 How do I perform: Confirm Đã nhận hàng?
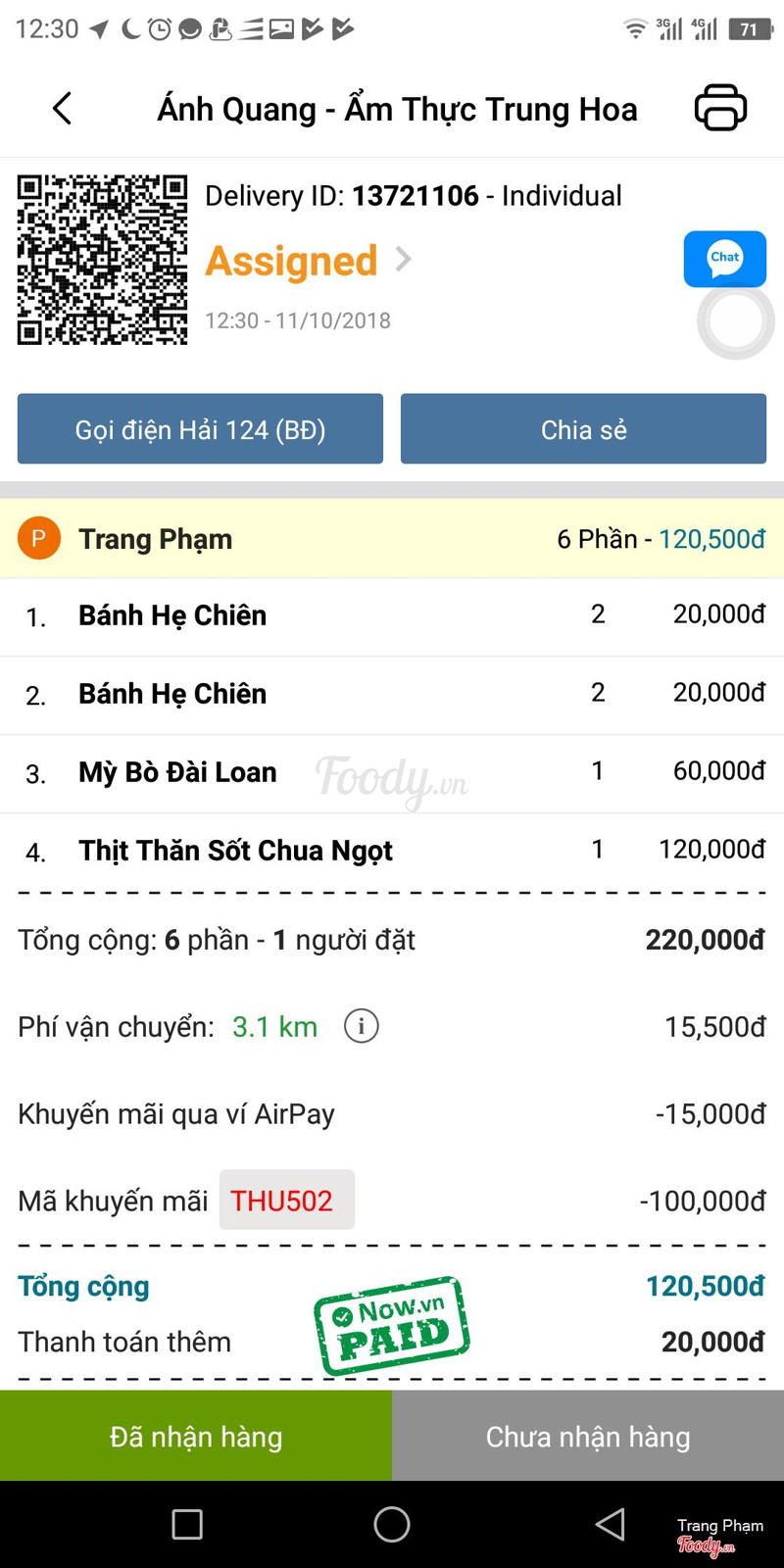pos(196,1436)
